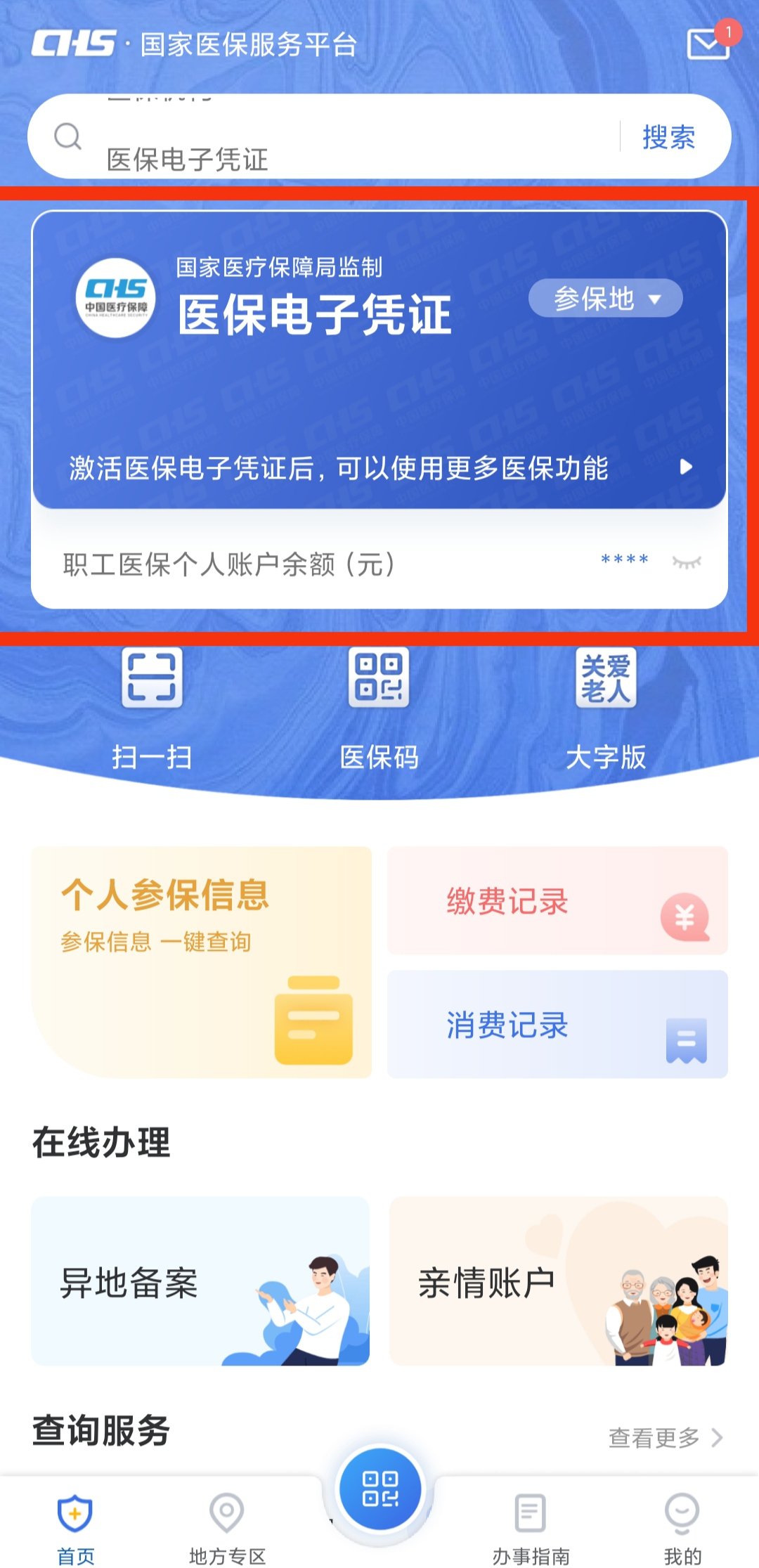Switch to the 首页 tab
The width and height of the screenshot is (759, 1568).
click(x=75, y=1524)
